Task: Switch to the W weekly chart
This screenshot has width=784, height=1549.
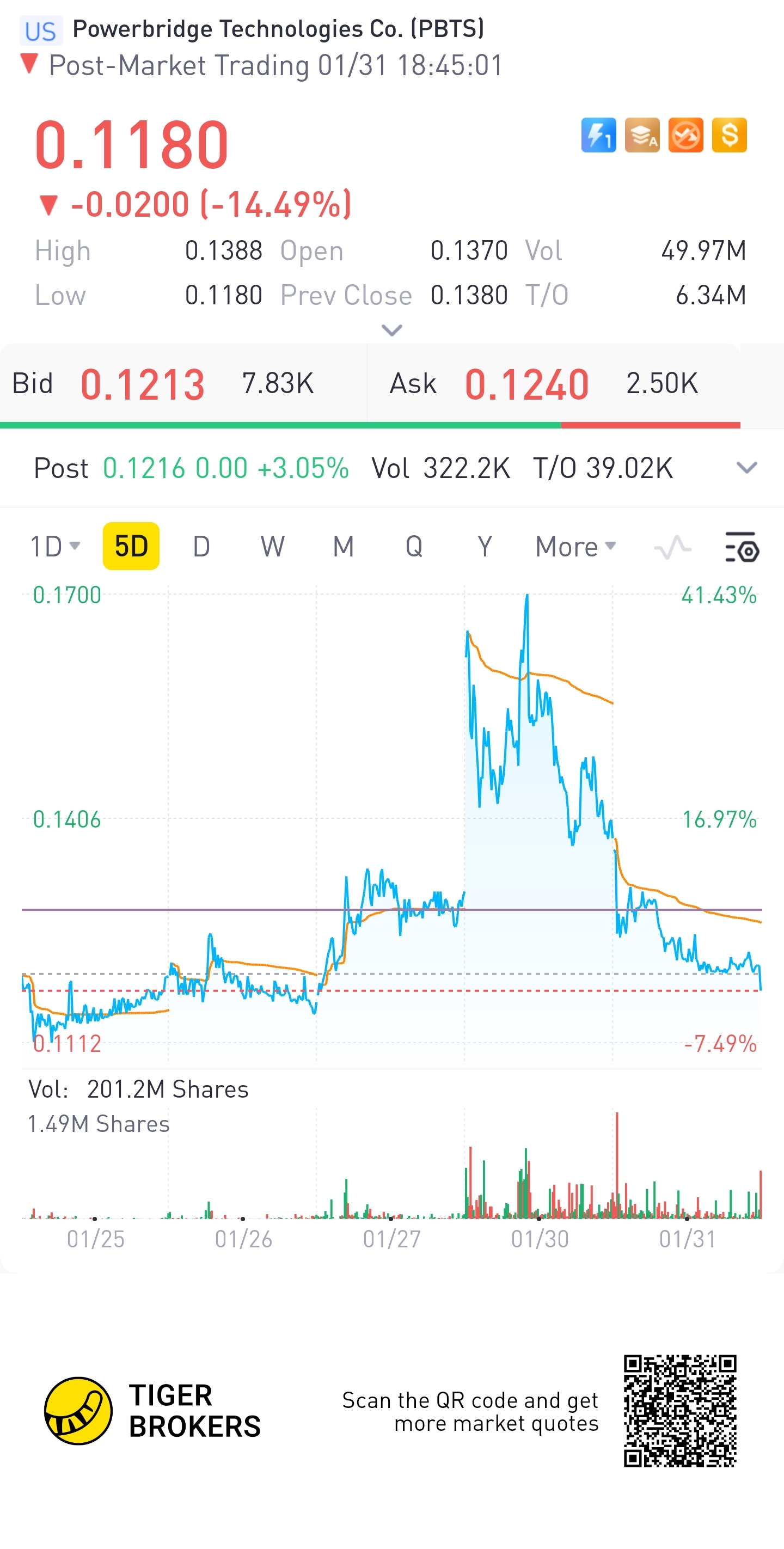Action: (272, 547)
